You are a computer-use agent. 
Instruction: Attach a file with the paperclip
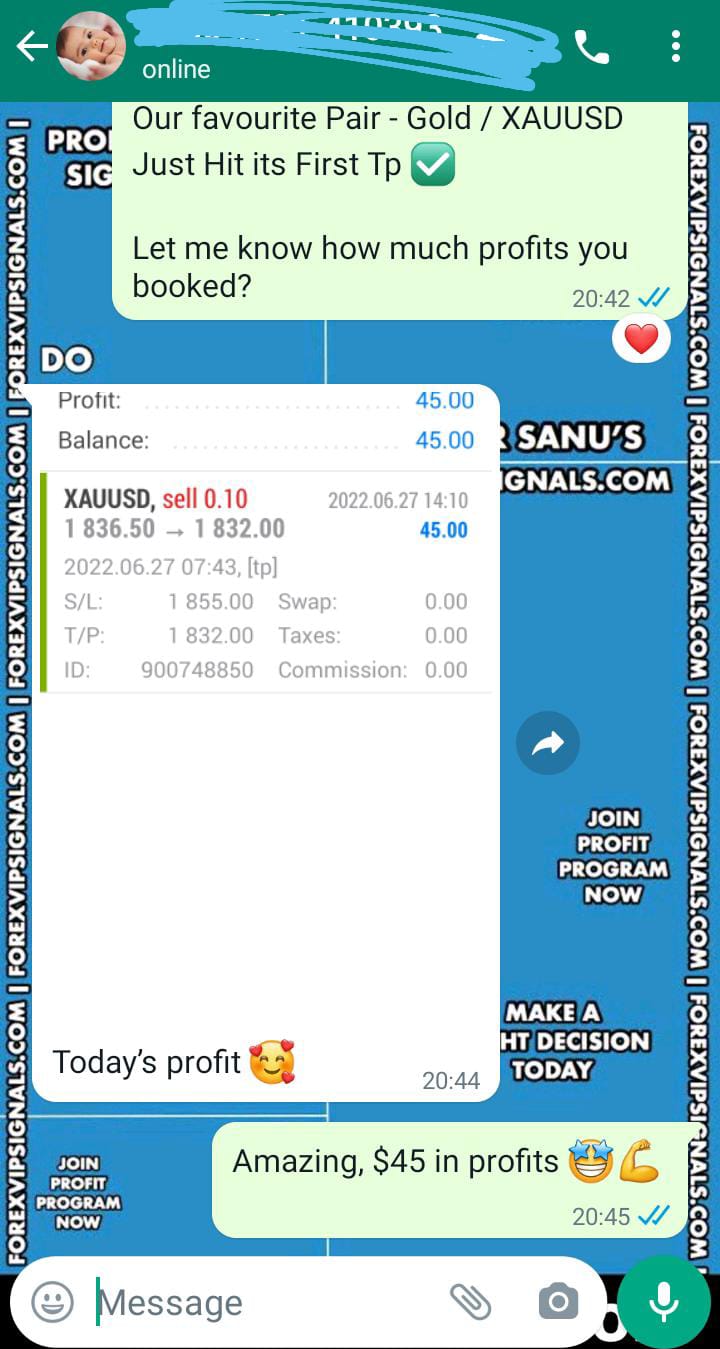pos(469,1302)
